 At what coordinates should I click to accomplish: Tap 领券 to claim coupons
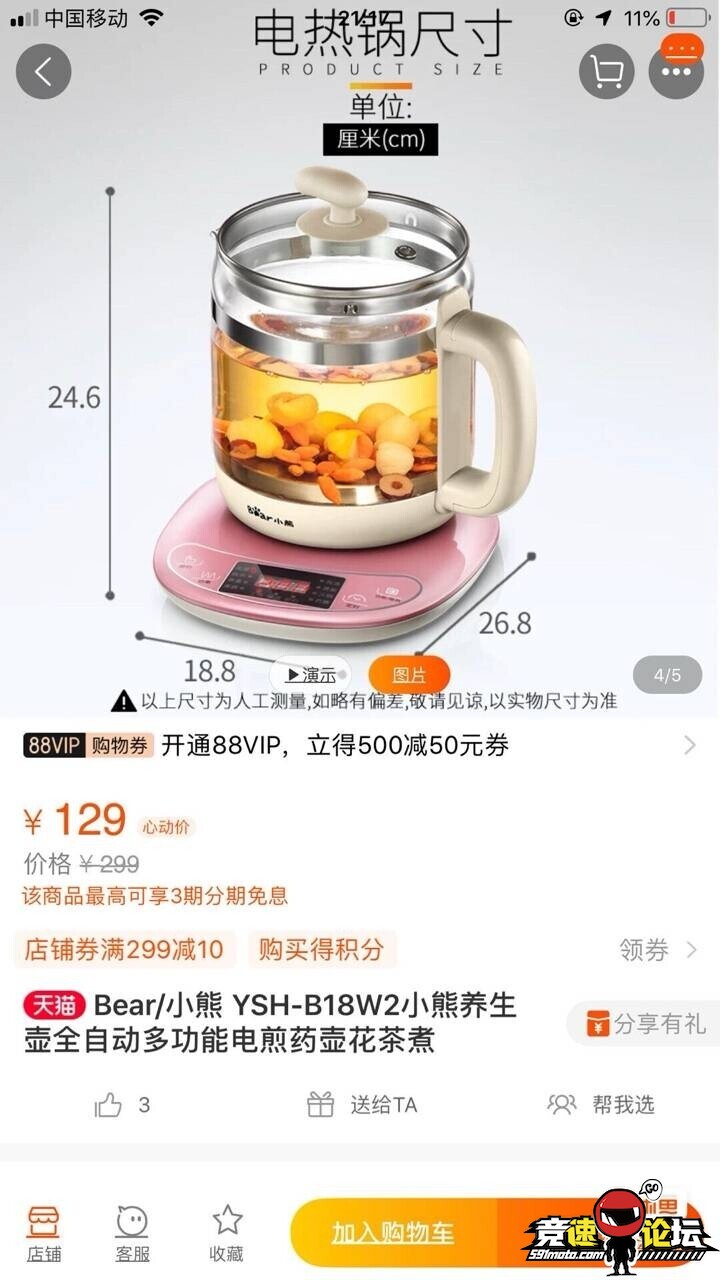[657, 950]
